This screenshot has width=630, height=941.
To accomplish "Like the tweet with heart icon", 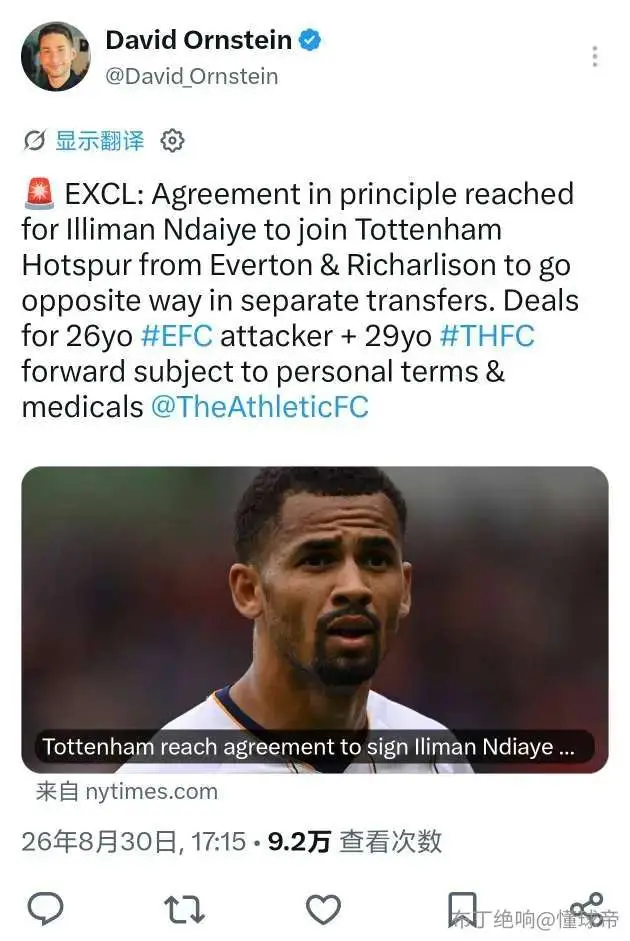I will click(323, 909).
